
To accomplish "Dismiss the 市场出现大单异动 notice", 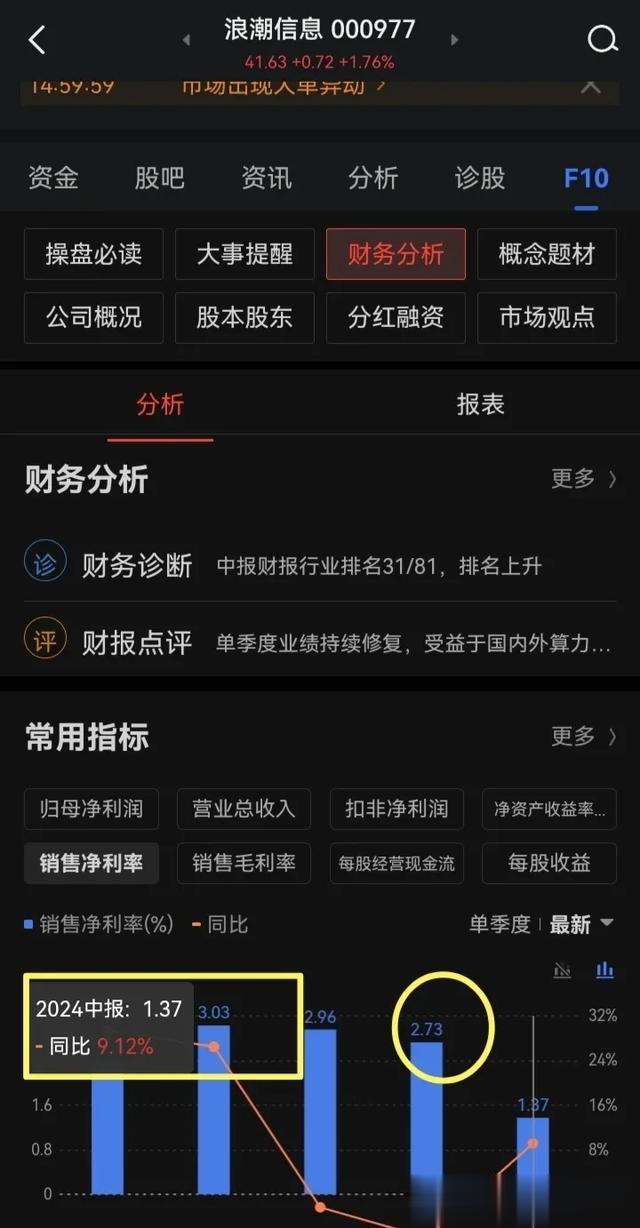I will [591, 87].
